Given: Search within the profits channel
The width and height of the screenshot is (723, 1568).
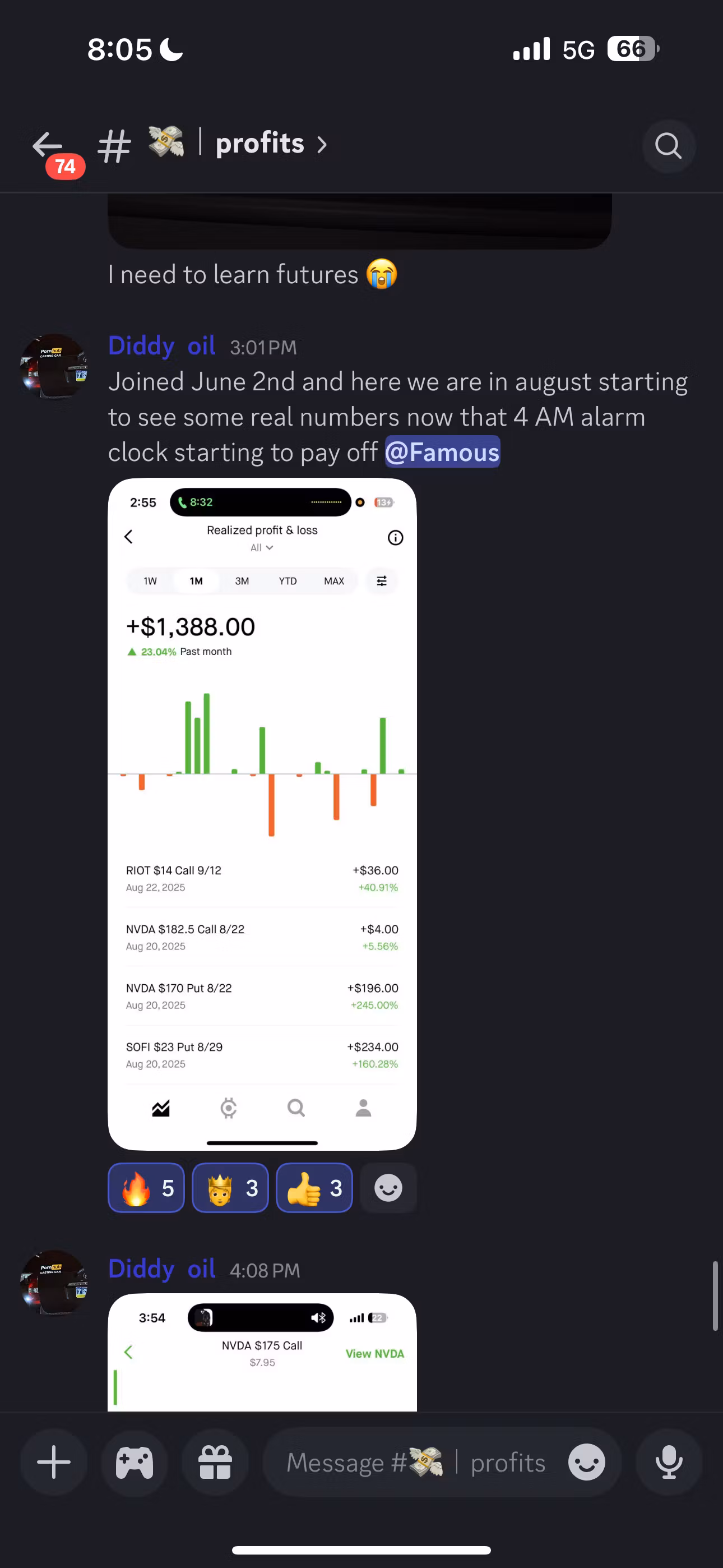Looking at the screenshot, I should (x=668, y=146).
